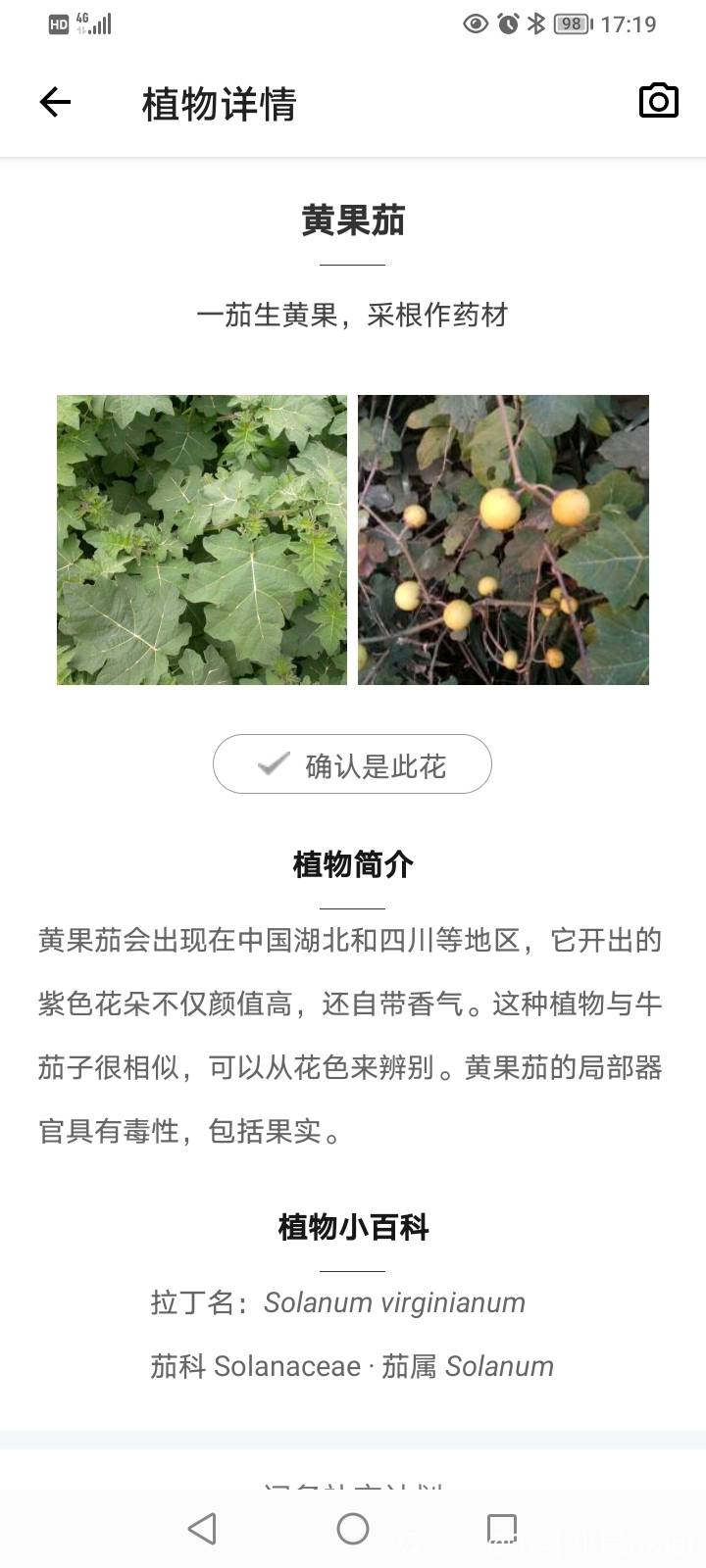Go back from plant details page
Screen dimensions: 706x1568
pyautogui.click(x=55, y=102)
